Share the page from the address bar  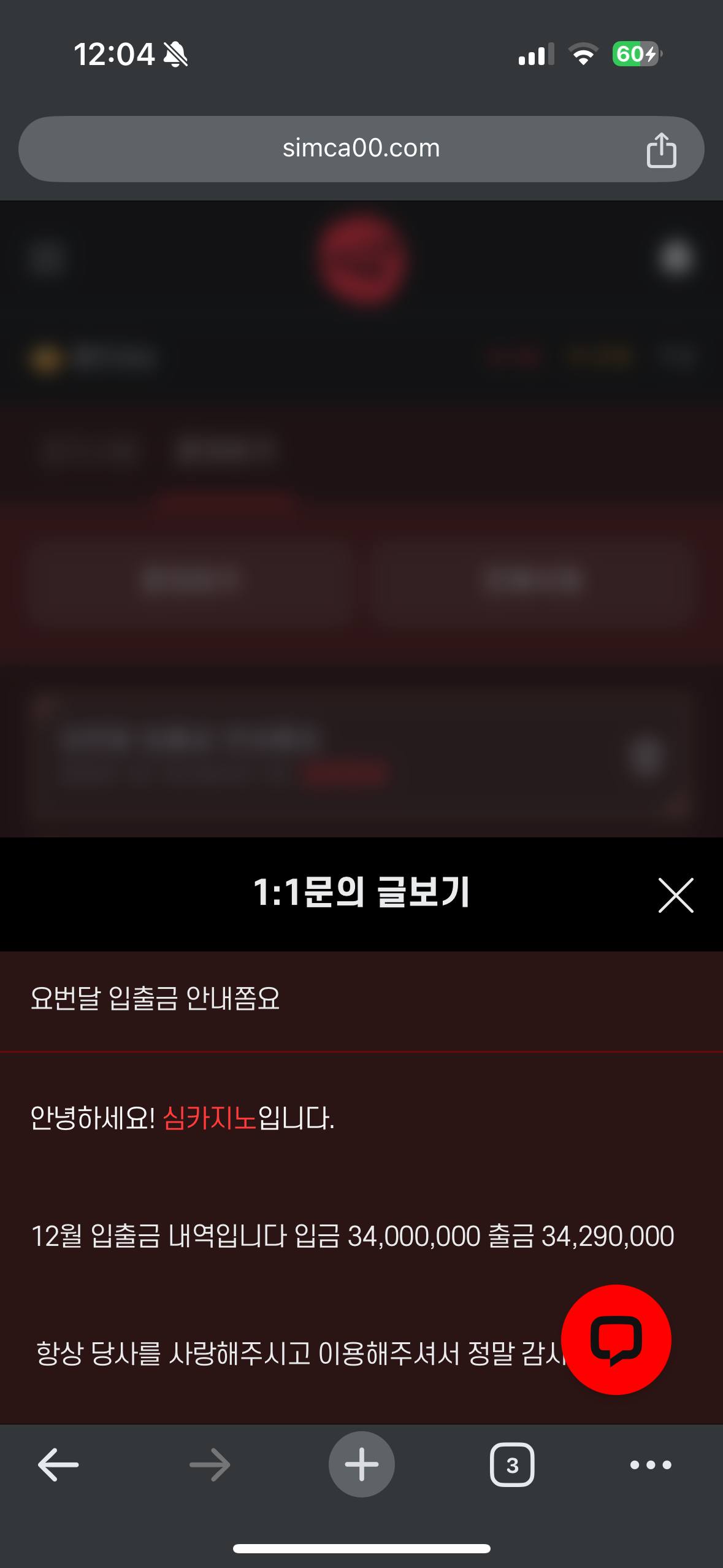(661, 150)
